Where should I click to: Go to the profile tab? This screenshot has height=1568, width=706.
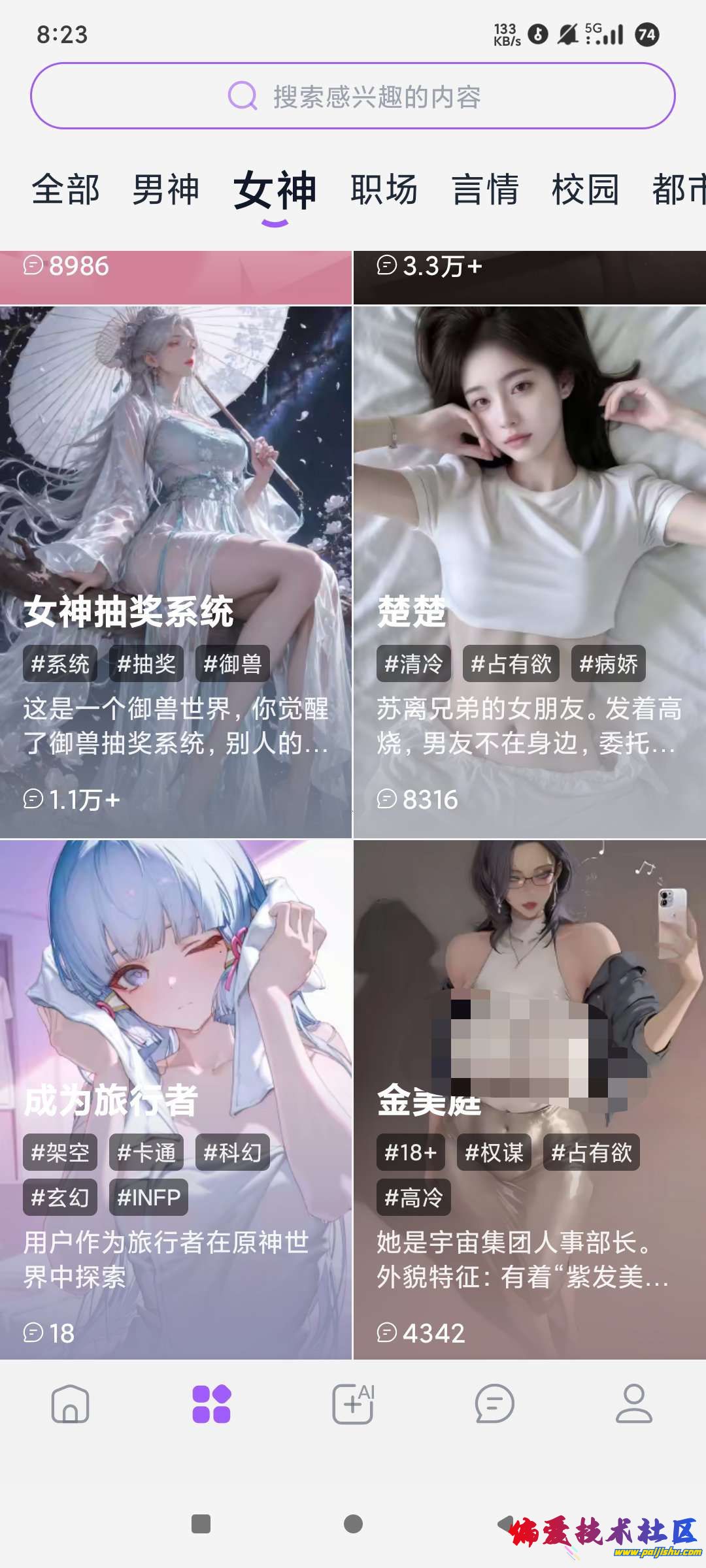click(633, 1403)
